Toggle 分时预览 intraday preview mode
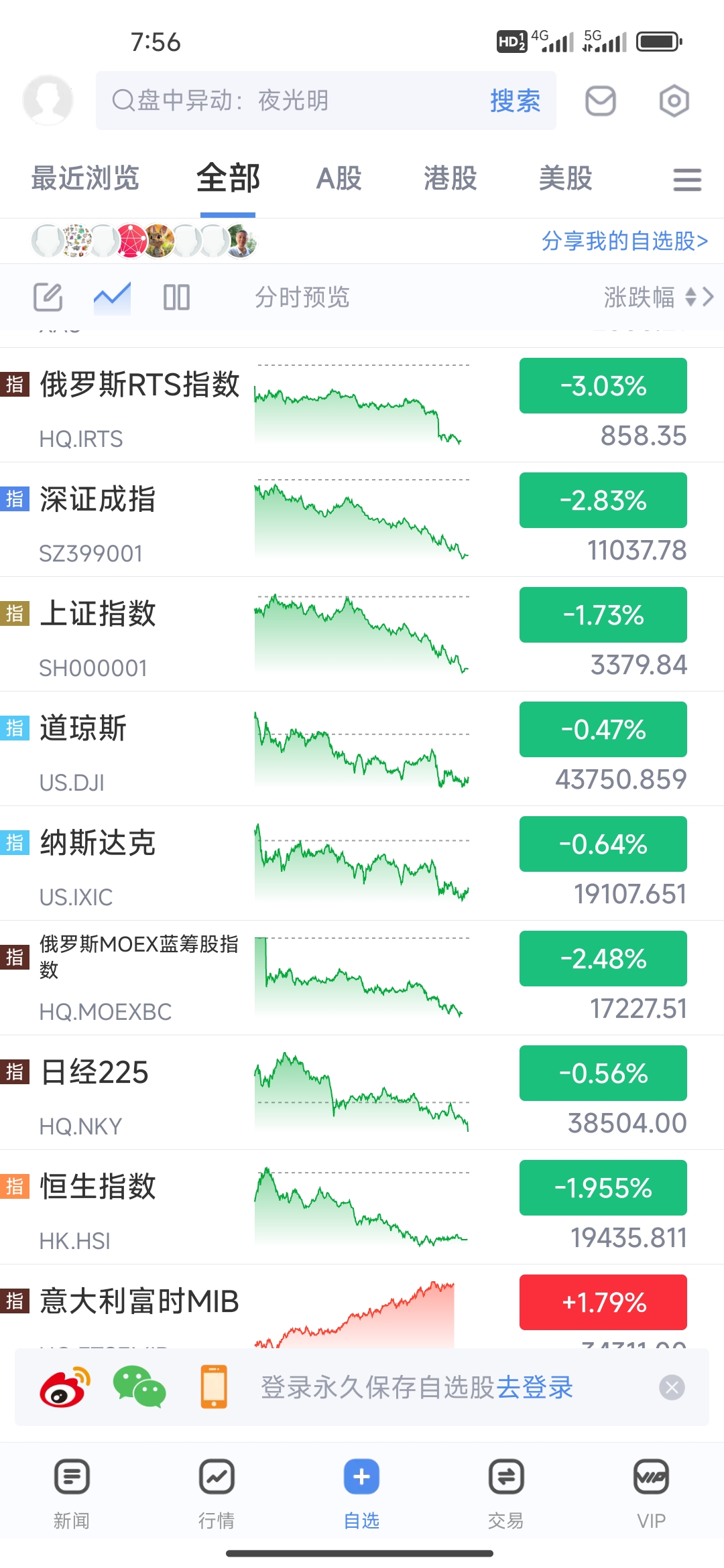 click(302, 297)
